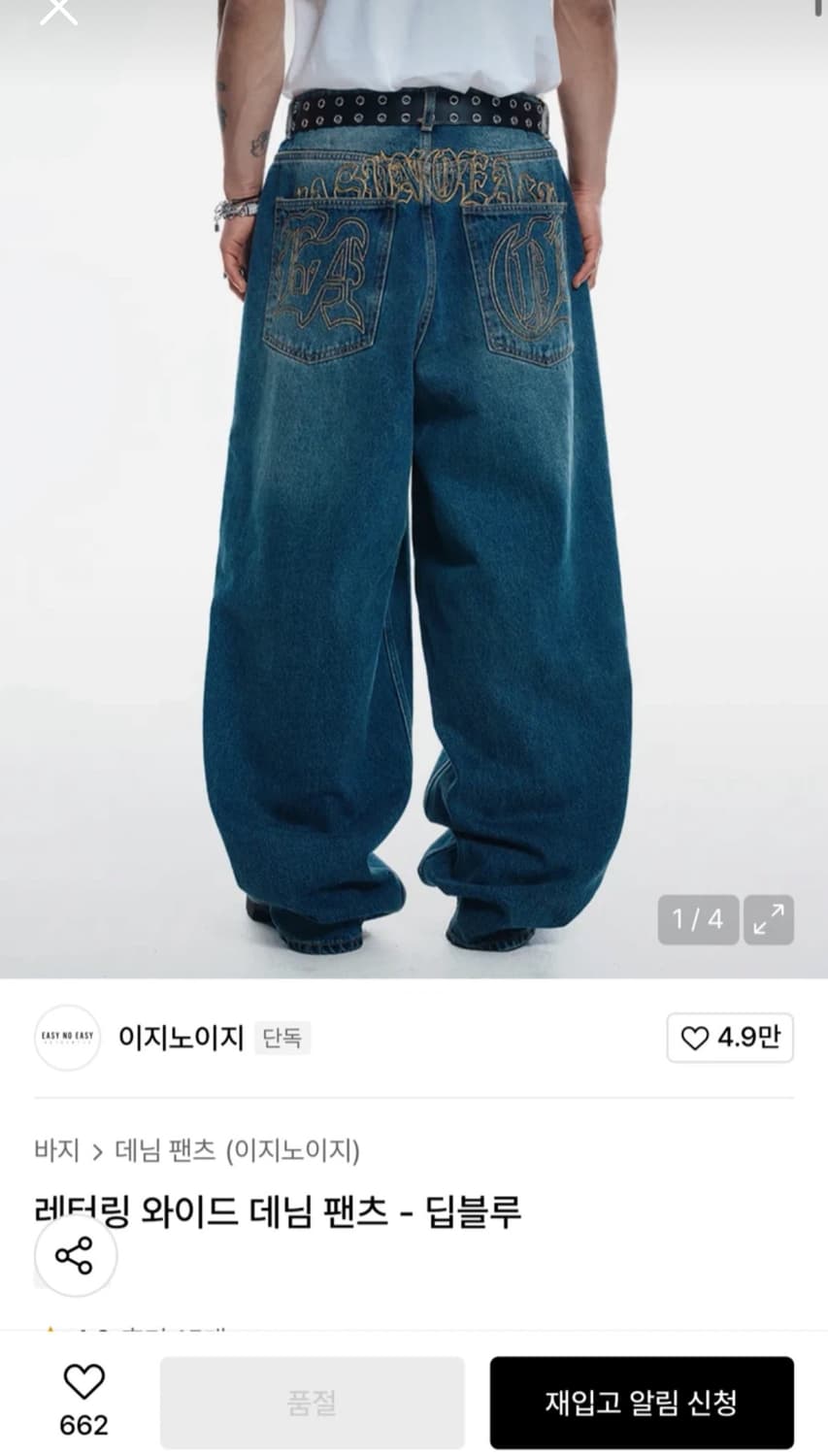Tap the grayed-out 품절 sold-out button

tap(311, 1401)
